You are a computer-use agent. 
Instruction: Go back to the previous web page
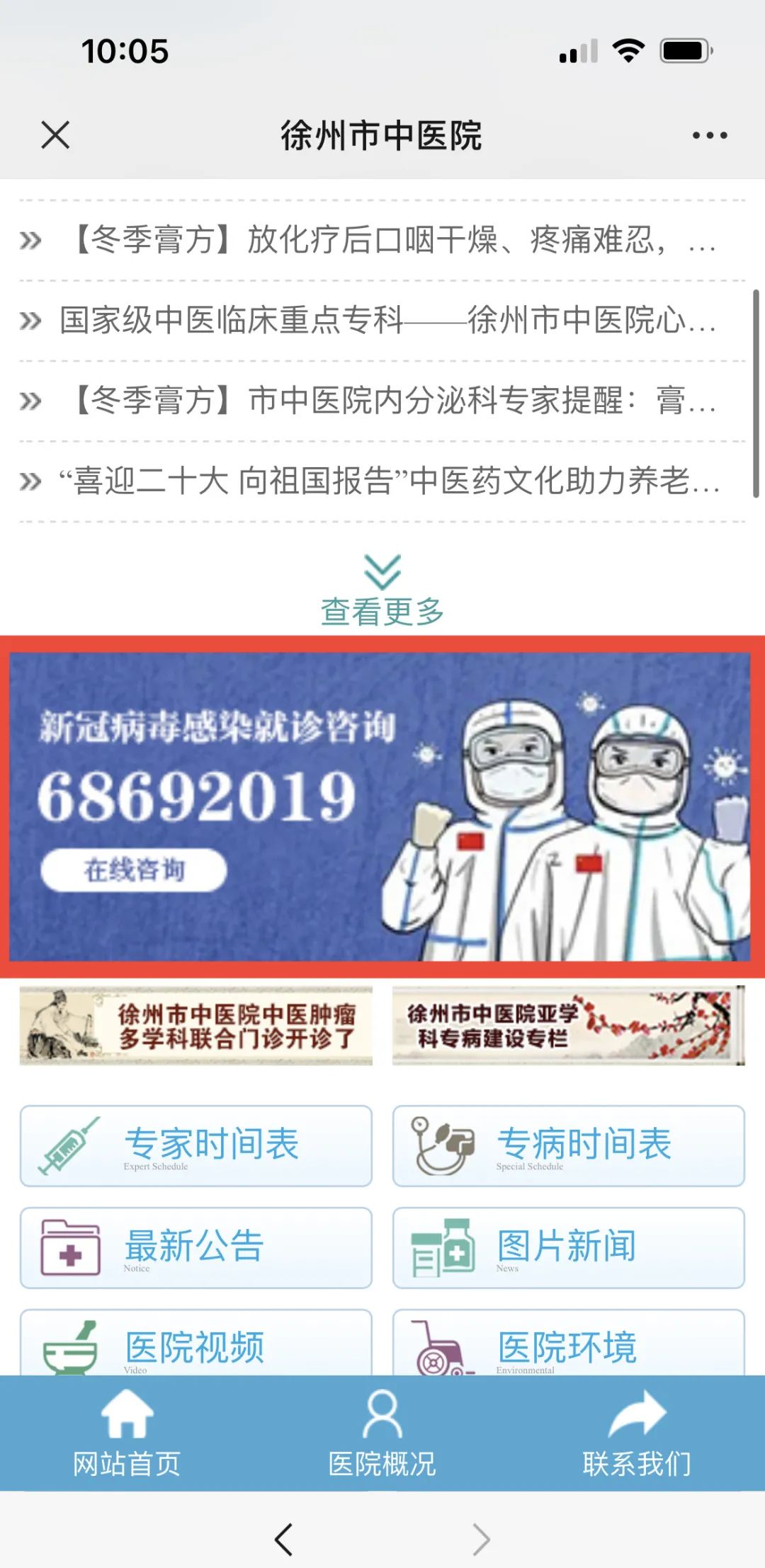point(284,1539)
